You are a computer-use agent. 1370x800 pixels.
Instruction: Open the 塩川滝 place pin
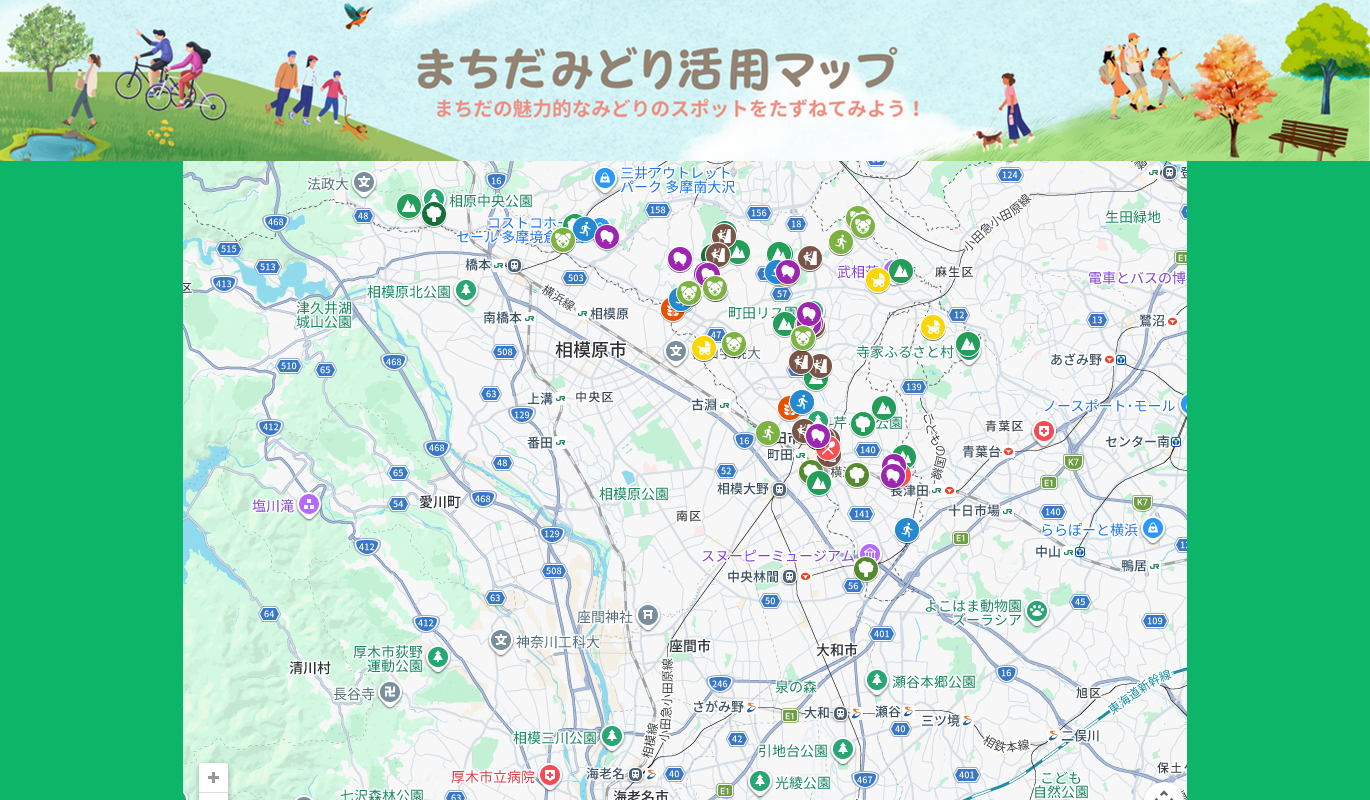tap(309, 504)
